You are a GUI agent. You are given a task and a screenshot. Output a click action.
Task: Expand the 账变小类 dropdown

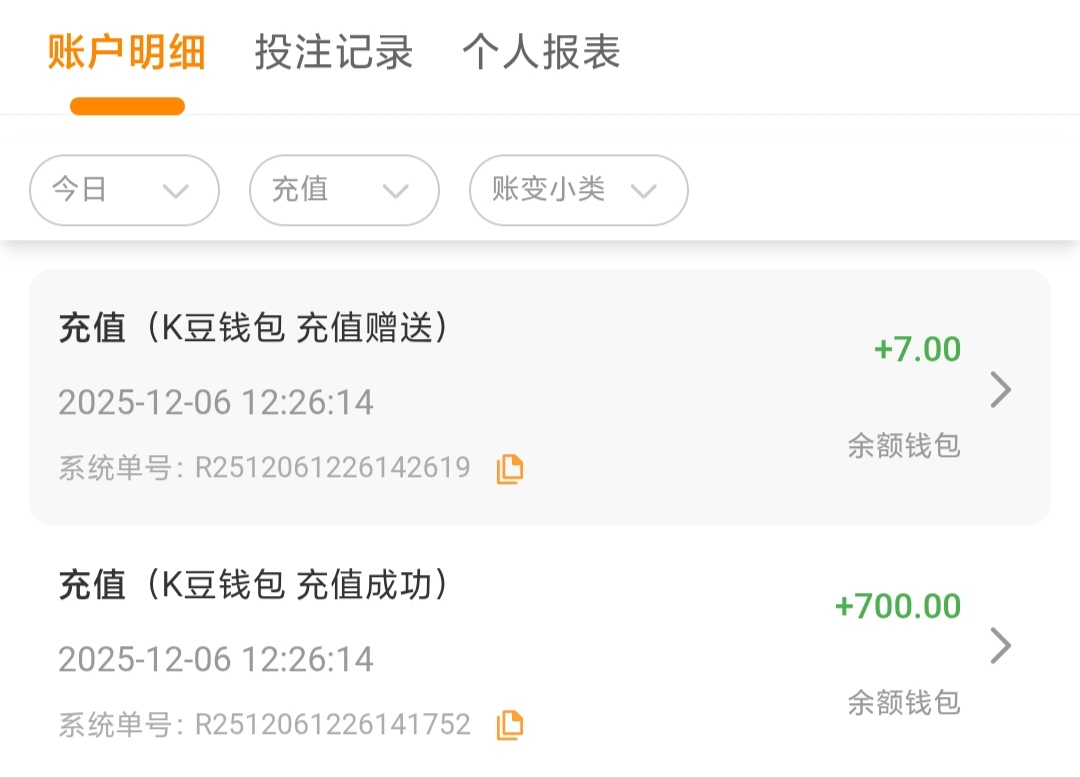point(578,190)
